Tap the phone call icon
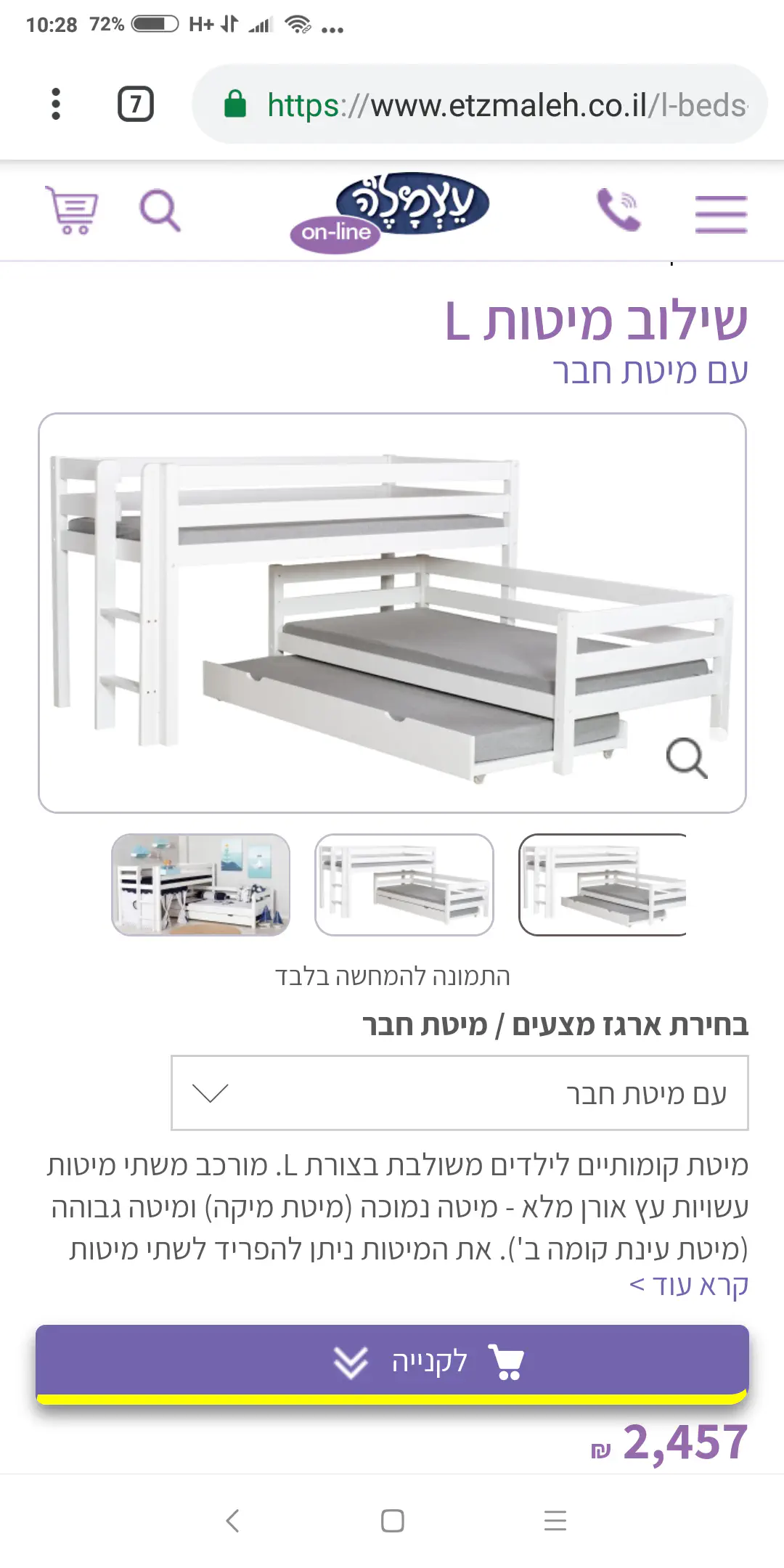This screenshot has height=1568, width=784. tap(618, 211)
